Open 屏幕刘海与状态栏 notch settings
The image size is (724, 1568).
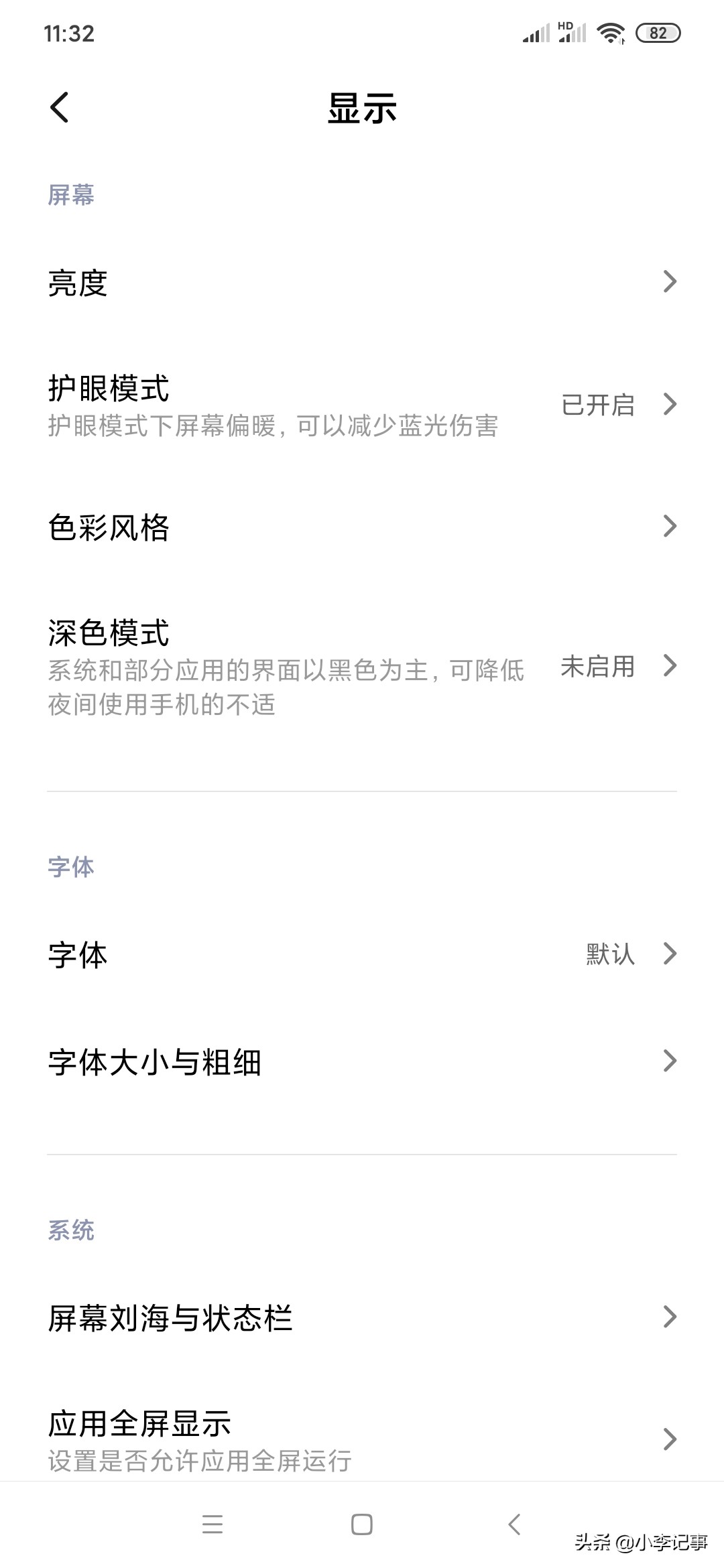362,1317
